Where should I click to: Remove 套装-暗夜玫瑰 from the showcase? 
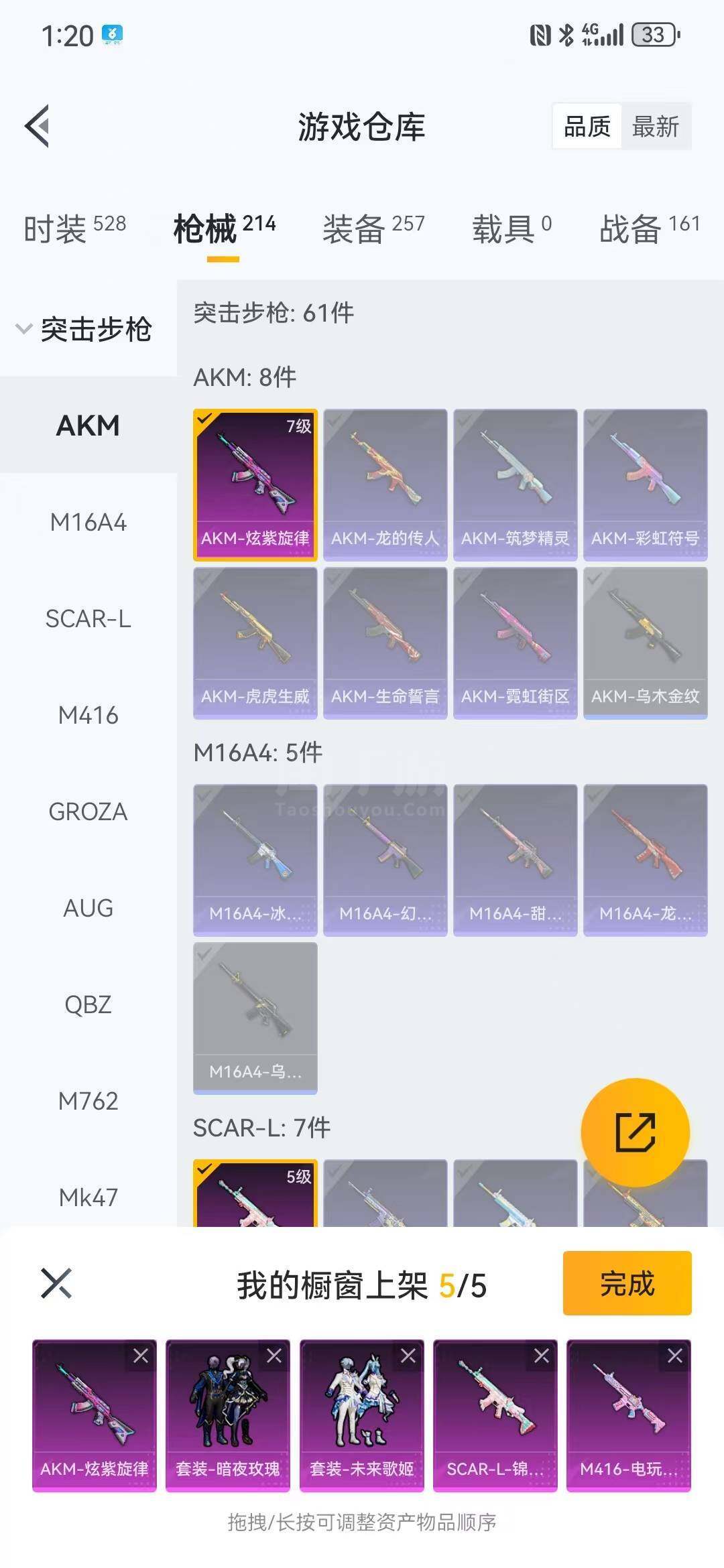(274, 1356)
